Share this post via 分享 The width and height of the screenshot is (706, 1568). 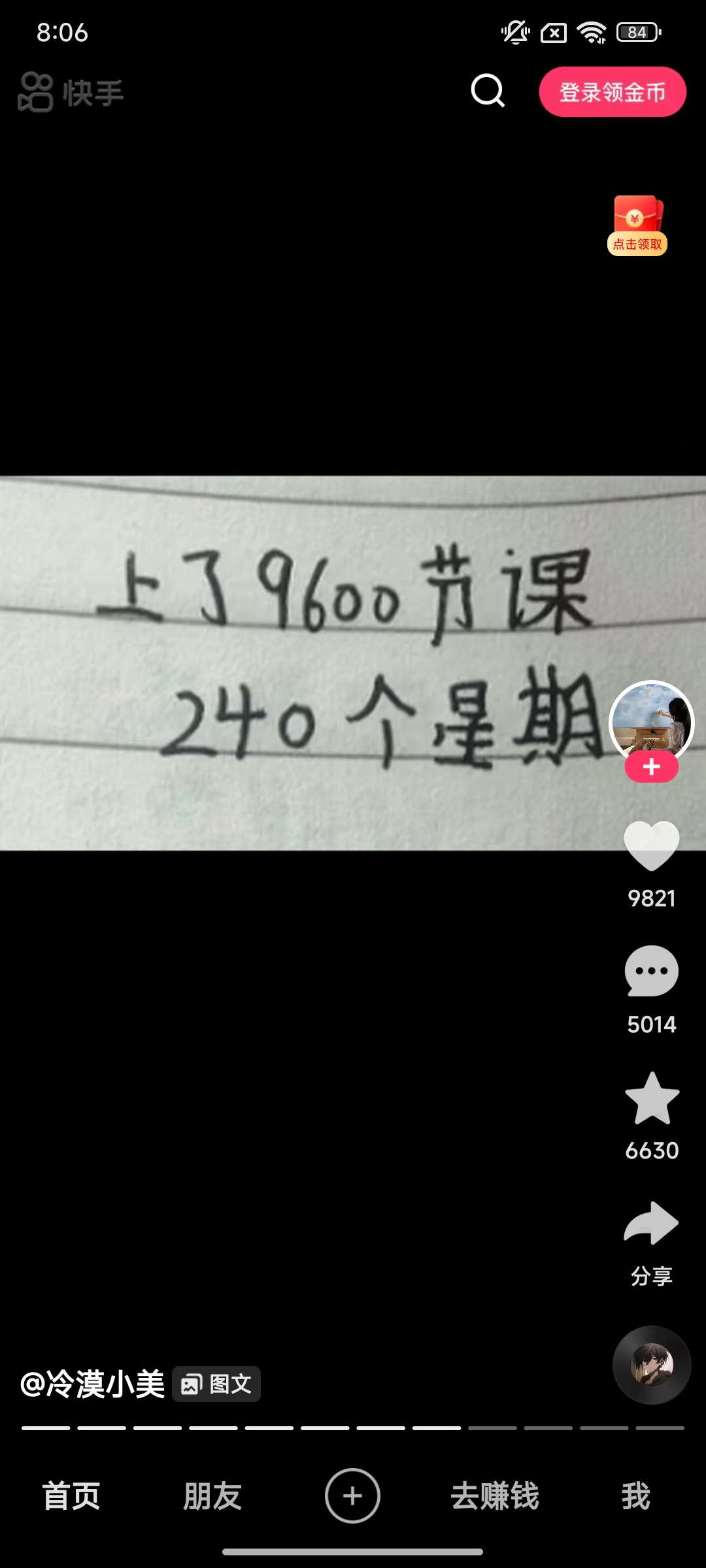651,1225
